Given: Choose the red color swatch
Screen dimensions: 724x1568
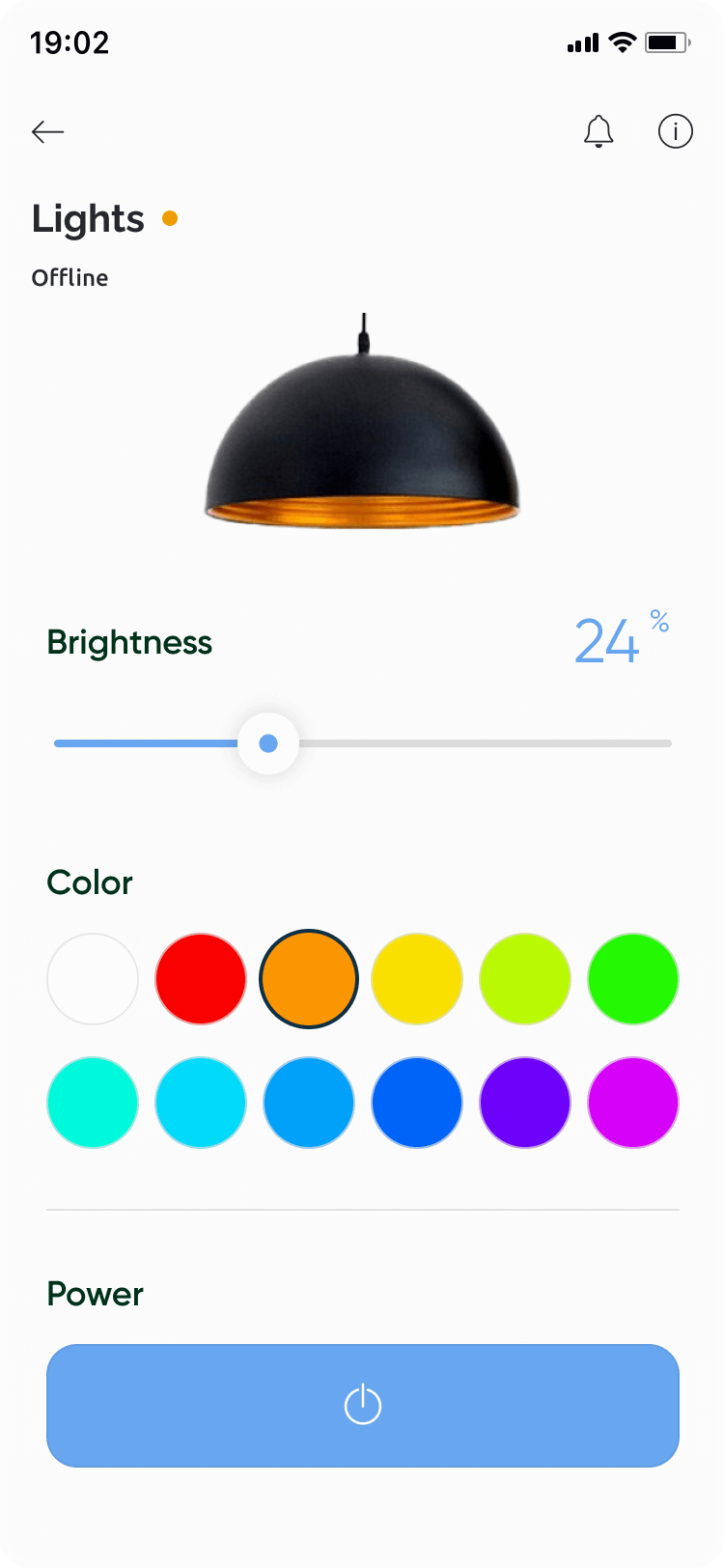Looking at the screenshot, I should [x=201, y=979].
